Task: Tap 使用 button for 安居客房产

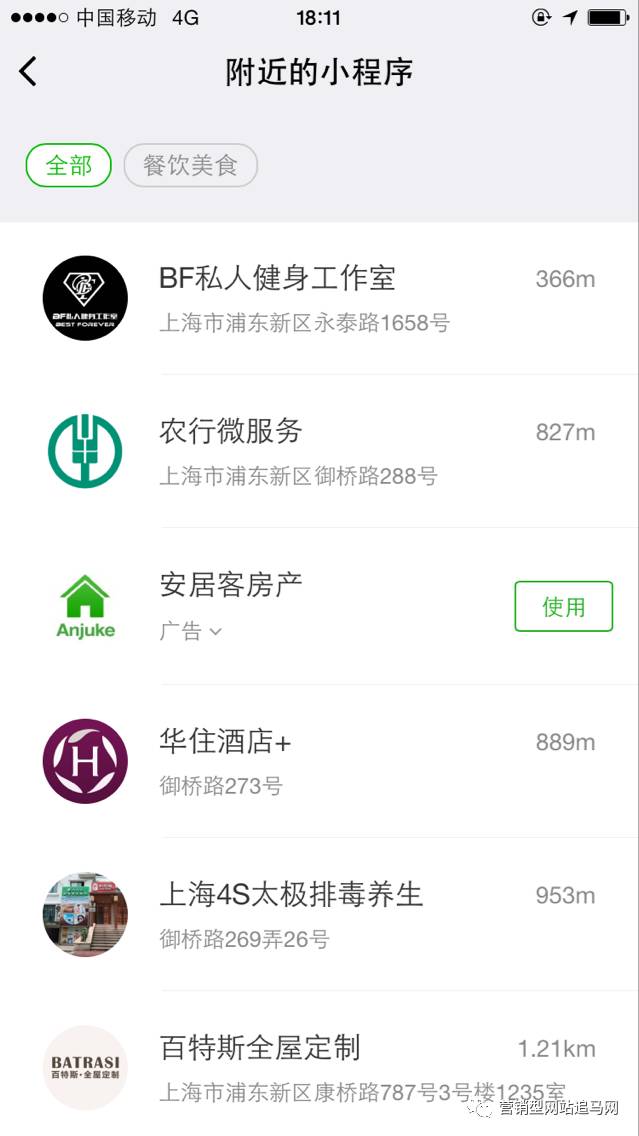Action: (x=563, y=606)
